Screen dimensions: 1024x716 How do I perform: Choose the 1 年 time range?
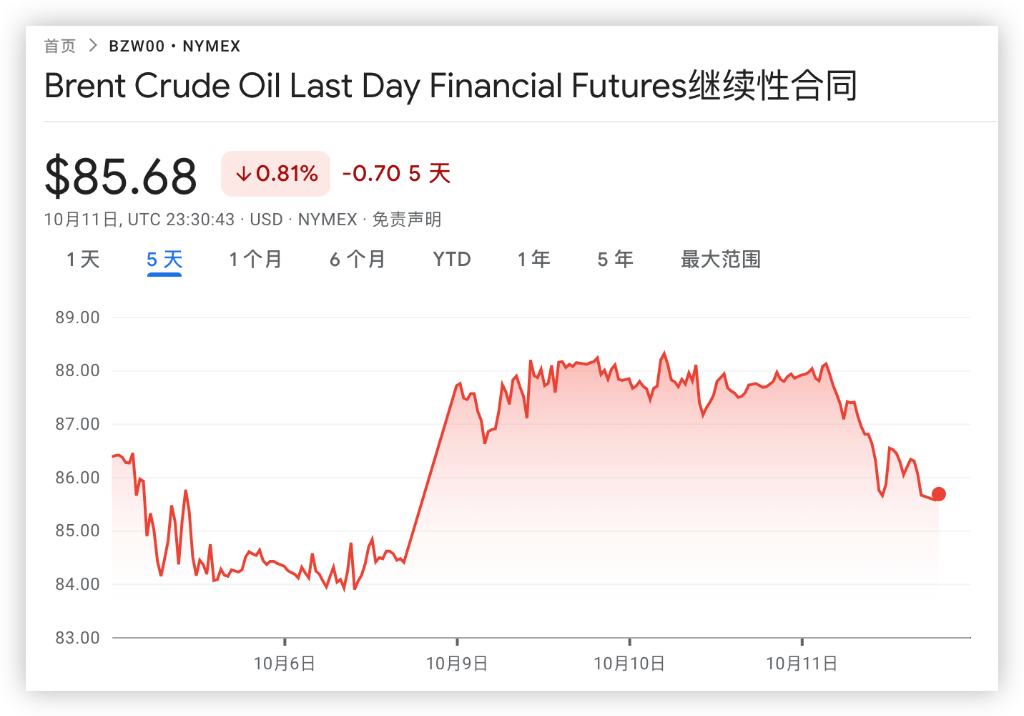[x=533, y=260]
